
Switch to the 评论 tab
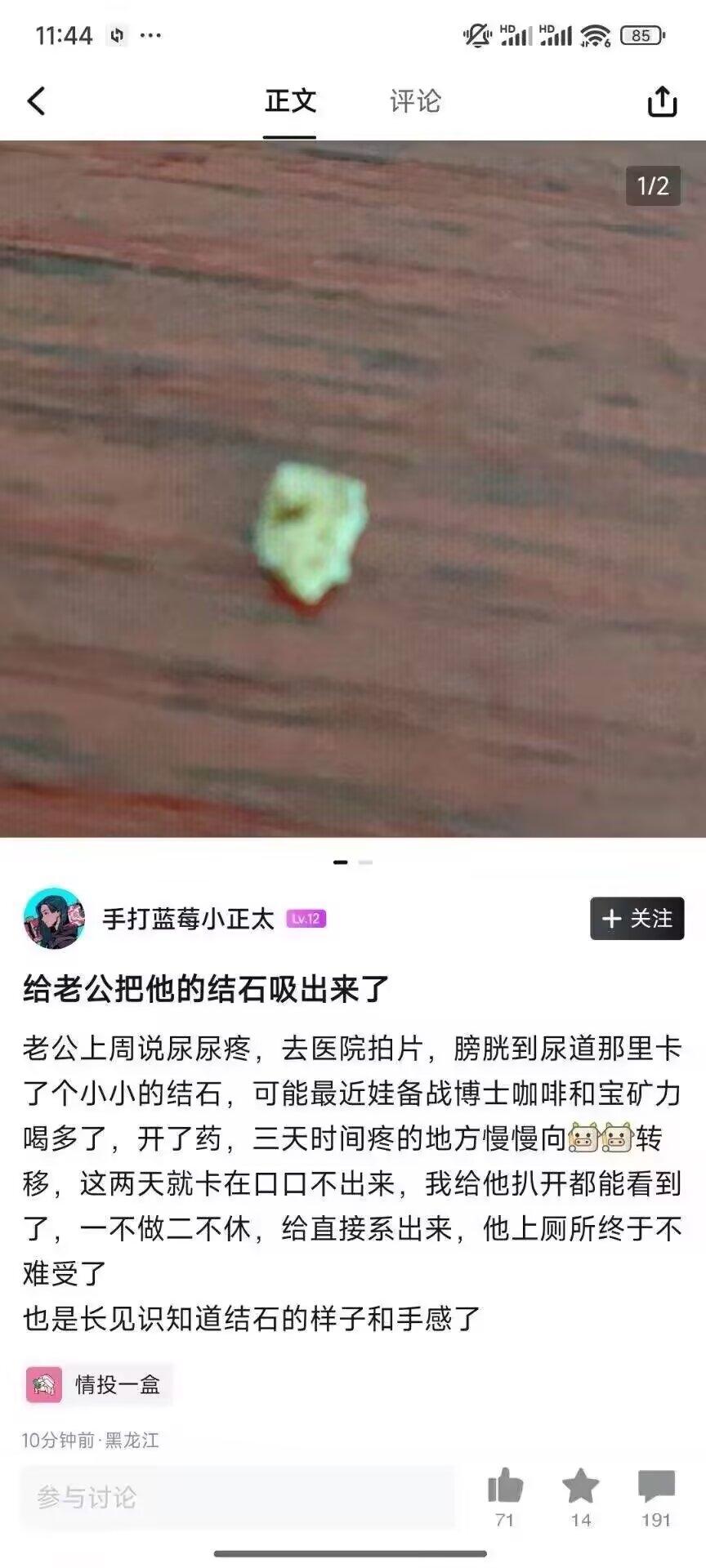[415, 101]
